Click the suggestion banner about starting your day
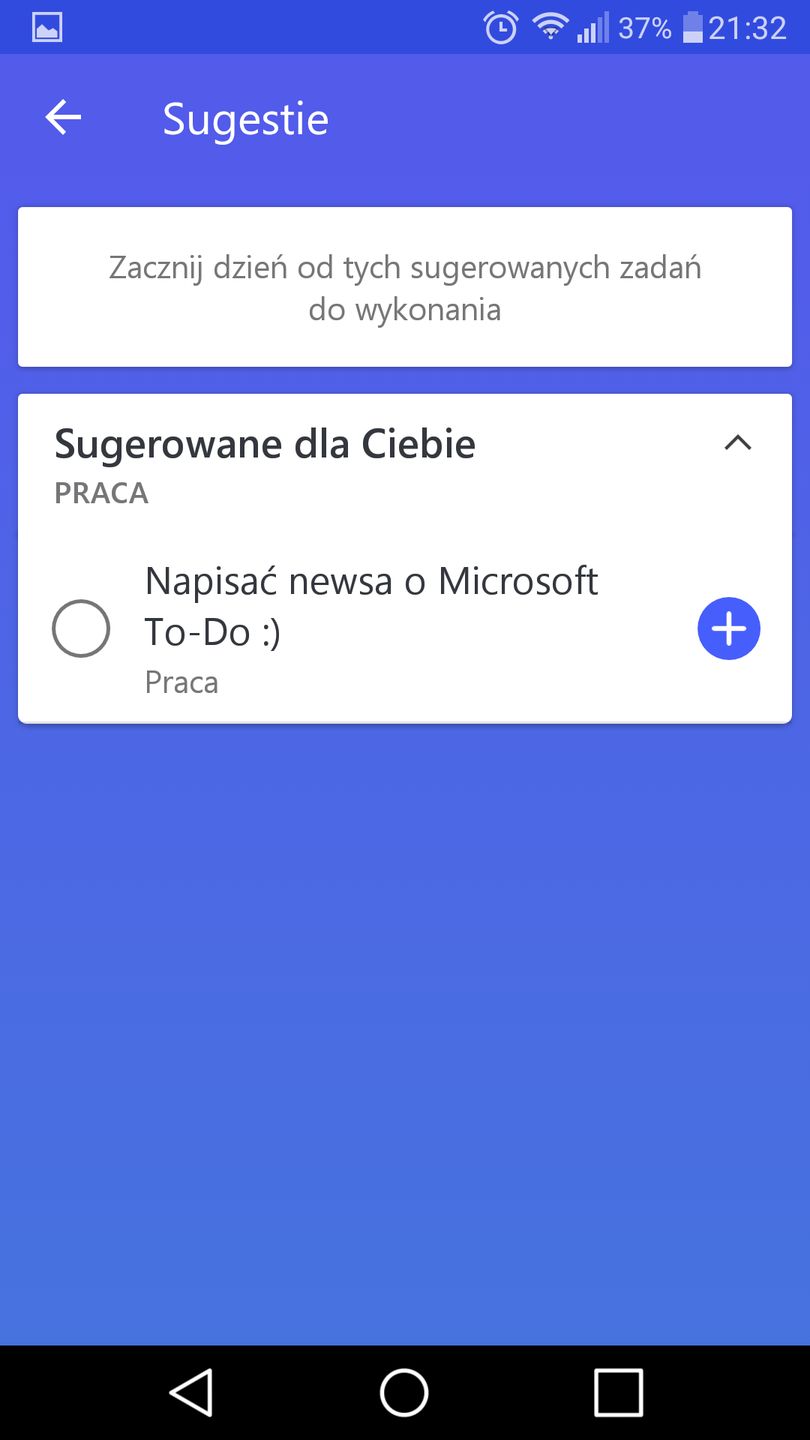This screenshot has width=810, height=1440. click(405, 287)
